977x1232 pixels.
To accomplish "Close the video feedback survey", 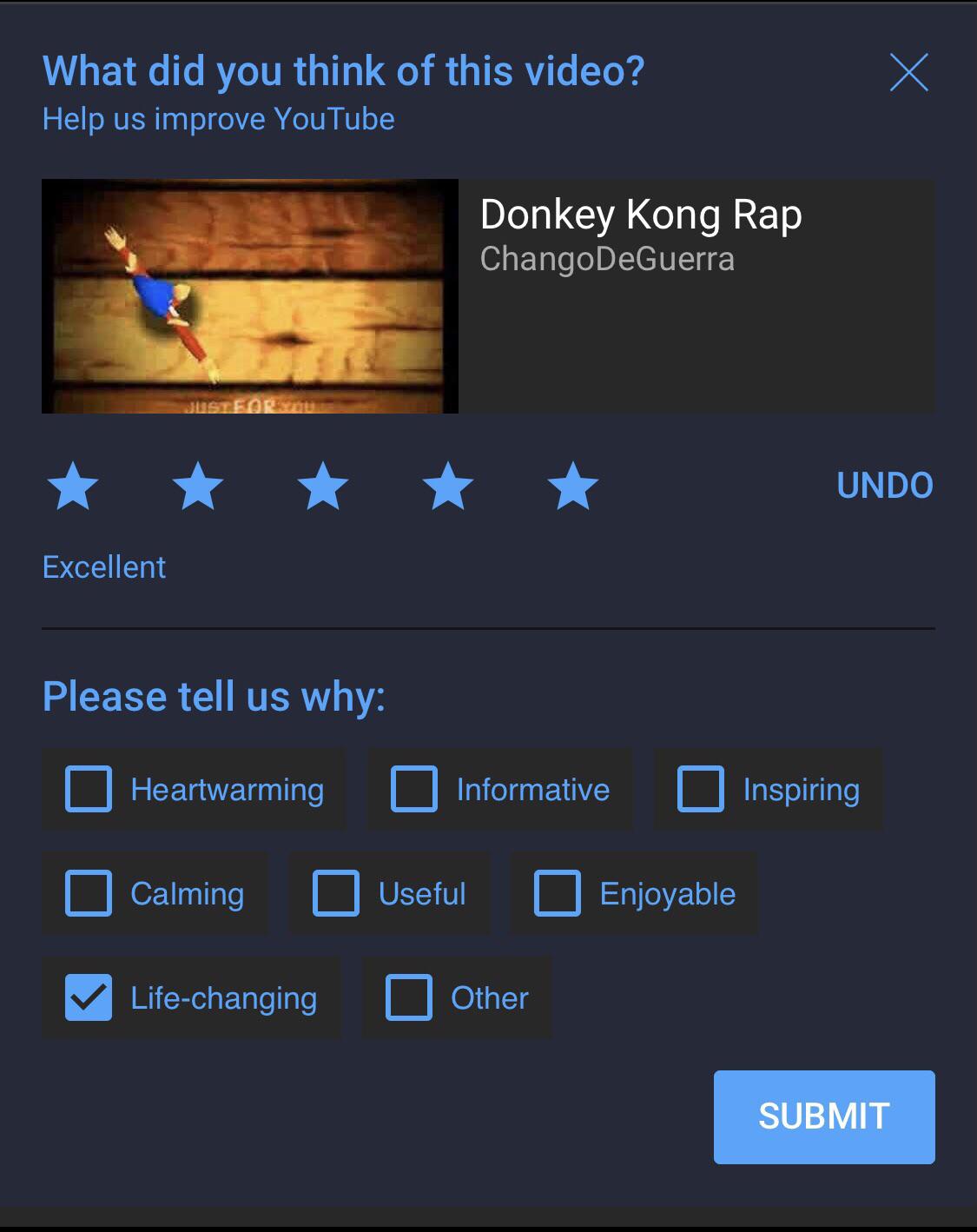I will coord(908,72).
